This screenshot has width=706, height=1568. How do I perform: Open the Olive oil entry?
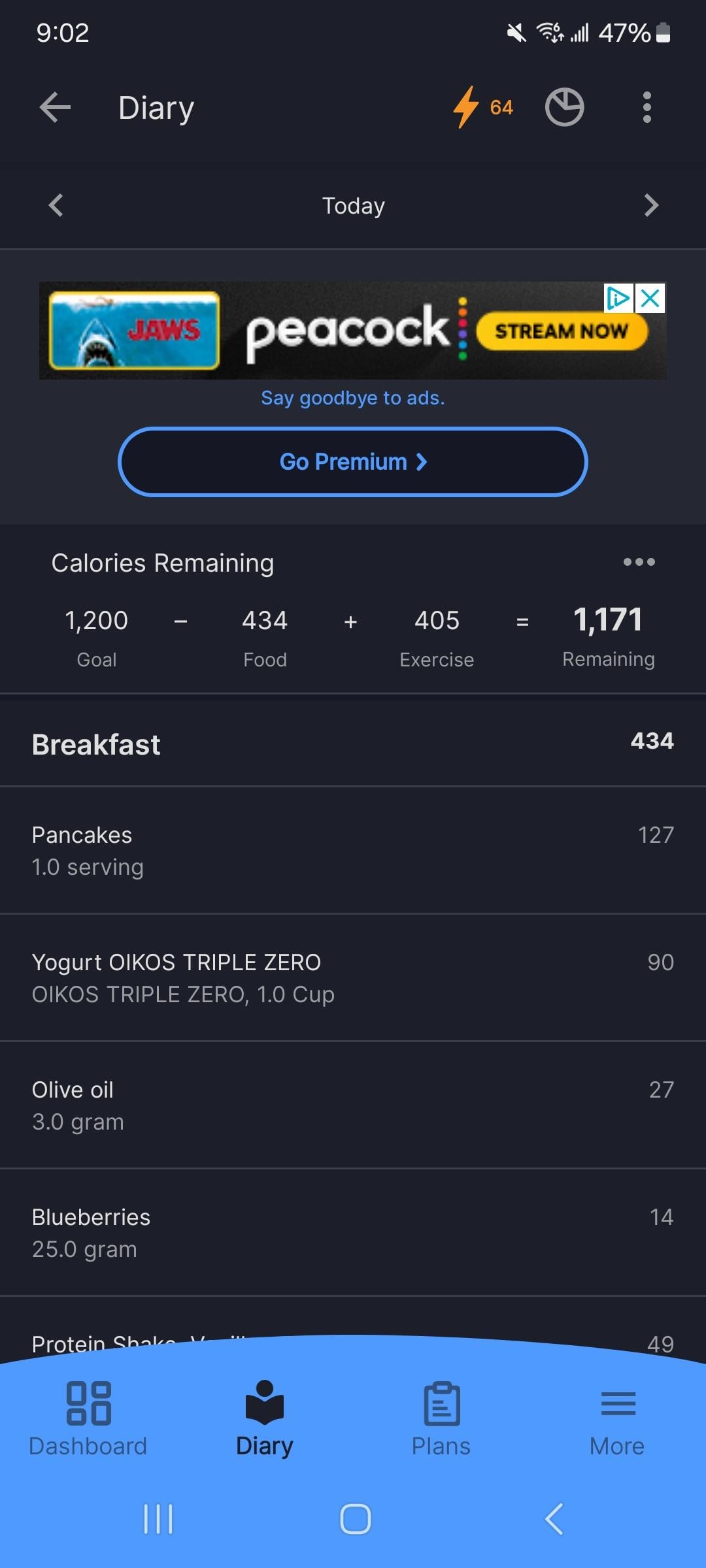353,1105
